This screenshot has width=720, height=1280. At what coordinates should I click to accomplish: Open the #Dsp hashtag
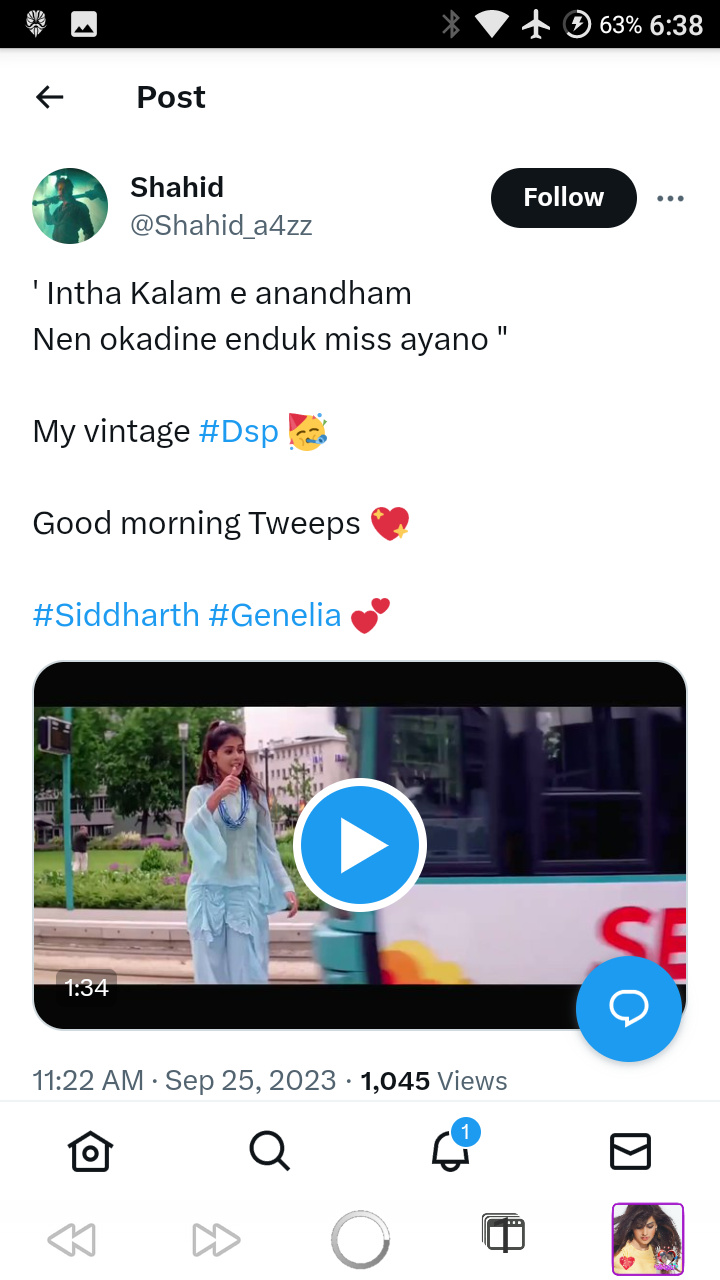(238, 431)
